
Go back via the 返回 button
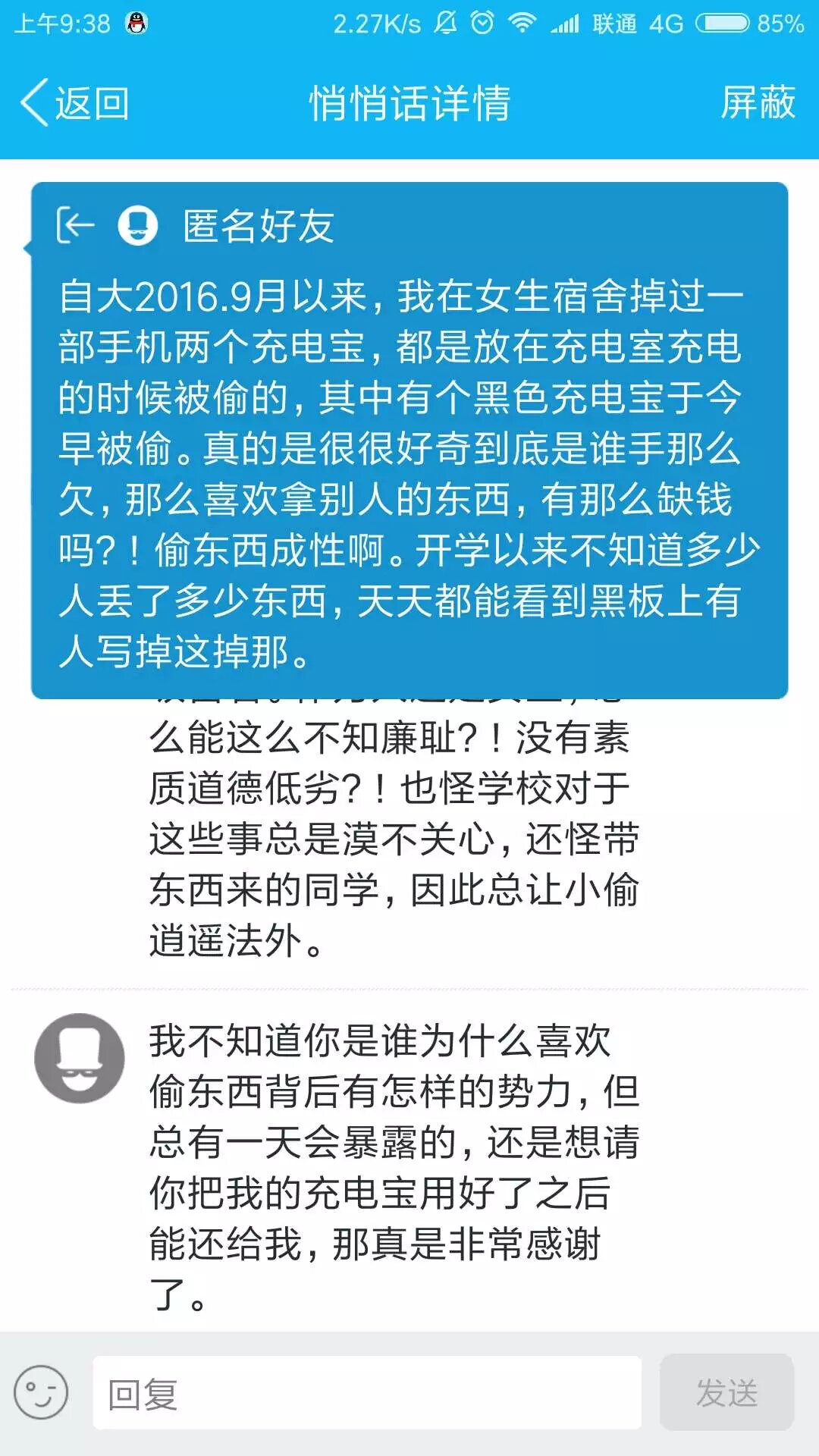click(x=74, y=103)
